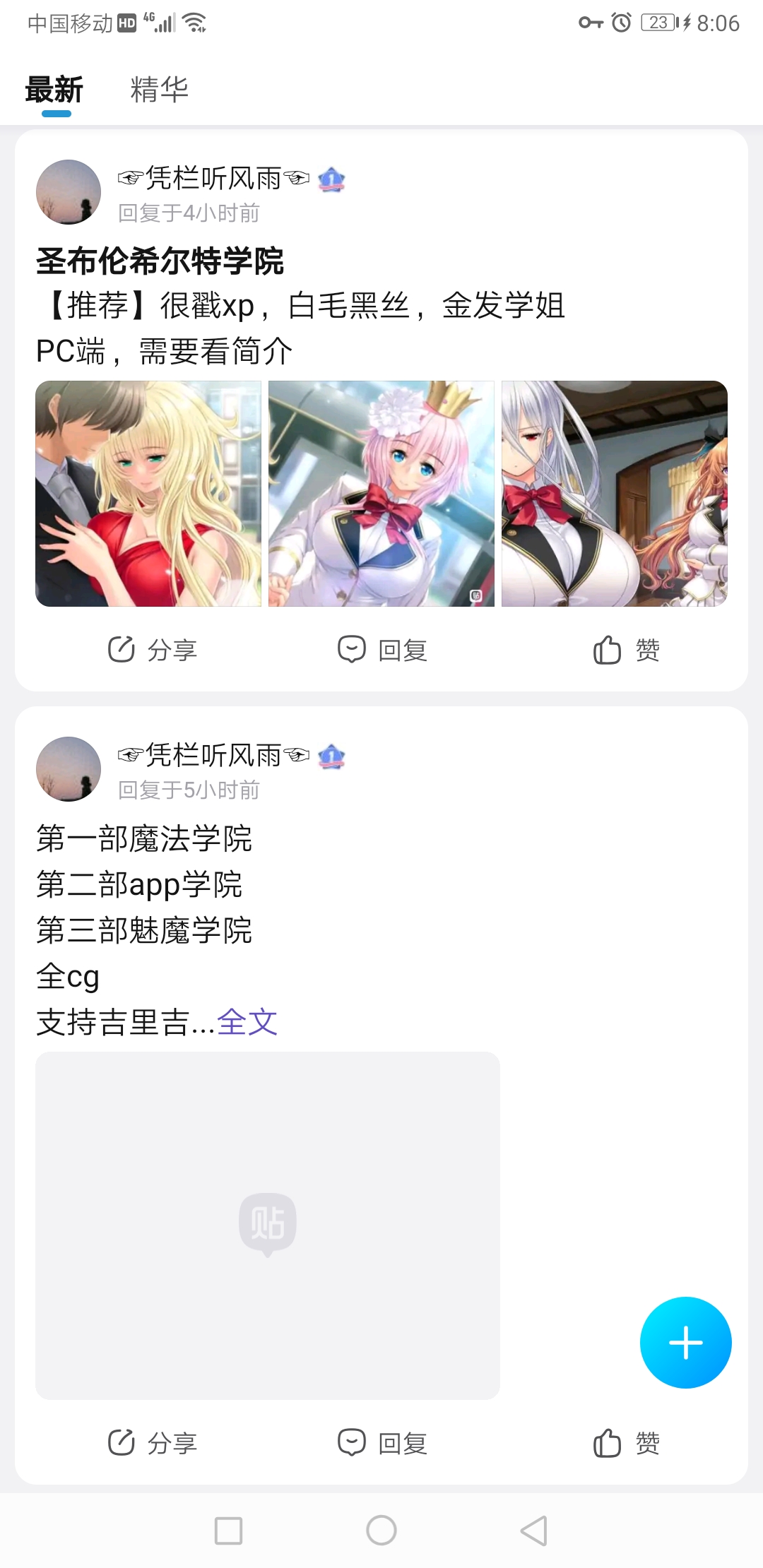This screenshot has height=1568, width=763.
Task: Like the 第一部魔法学院 post
Action: pos(627,1443)
